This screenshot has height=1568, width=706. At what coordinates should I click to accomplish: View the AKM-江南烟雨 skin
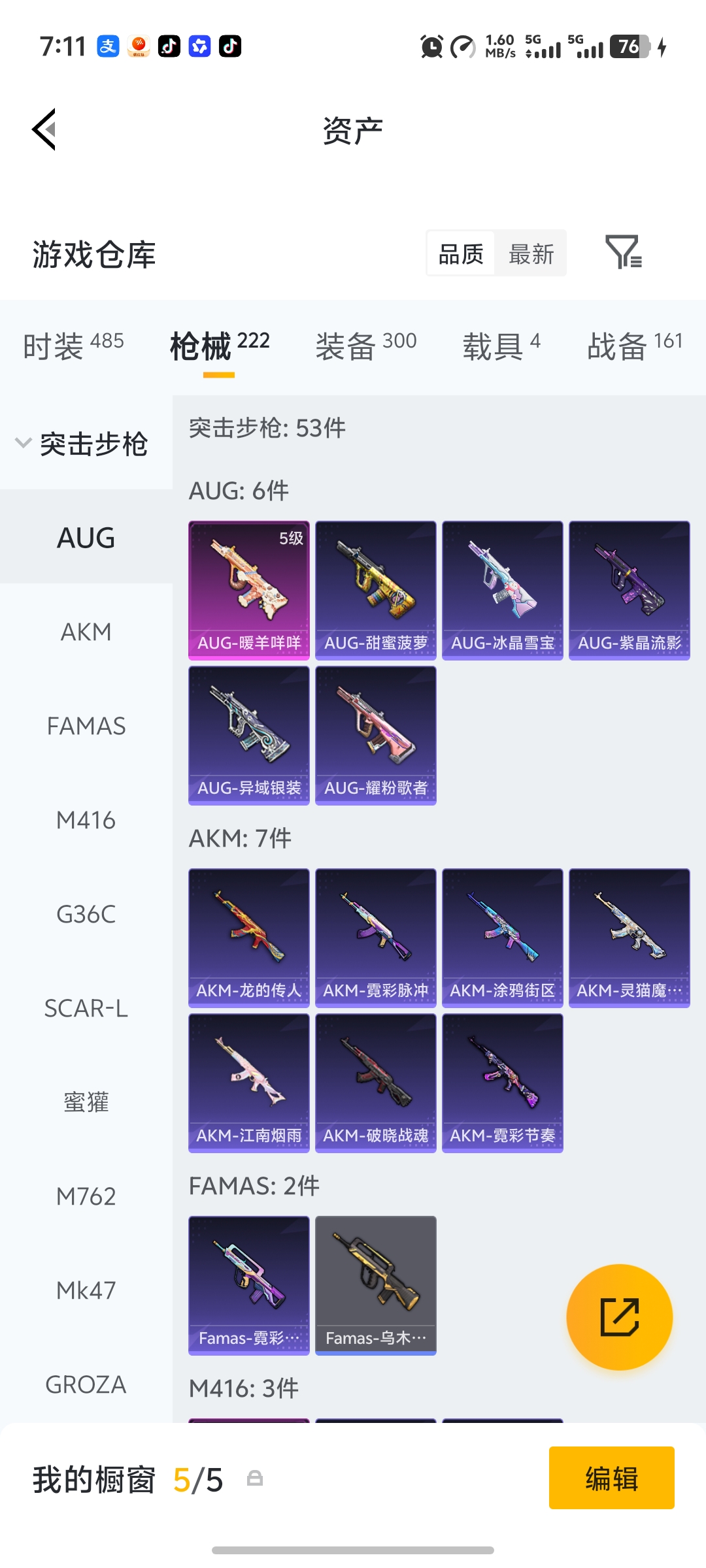click(x=249, y=1083)
